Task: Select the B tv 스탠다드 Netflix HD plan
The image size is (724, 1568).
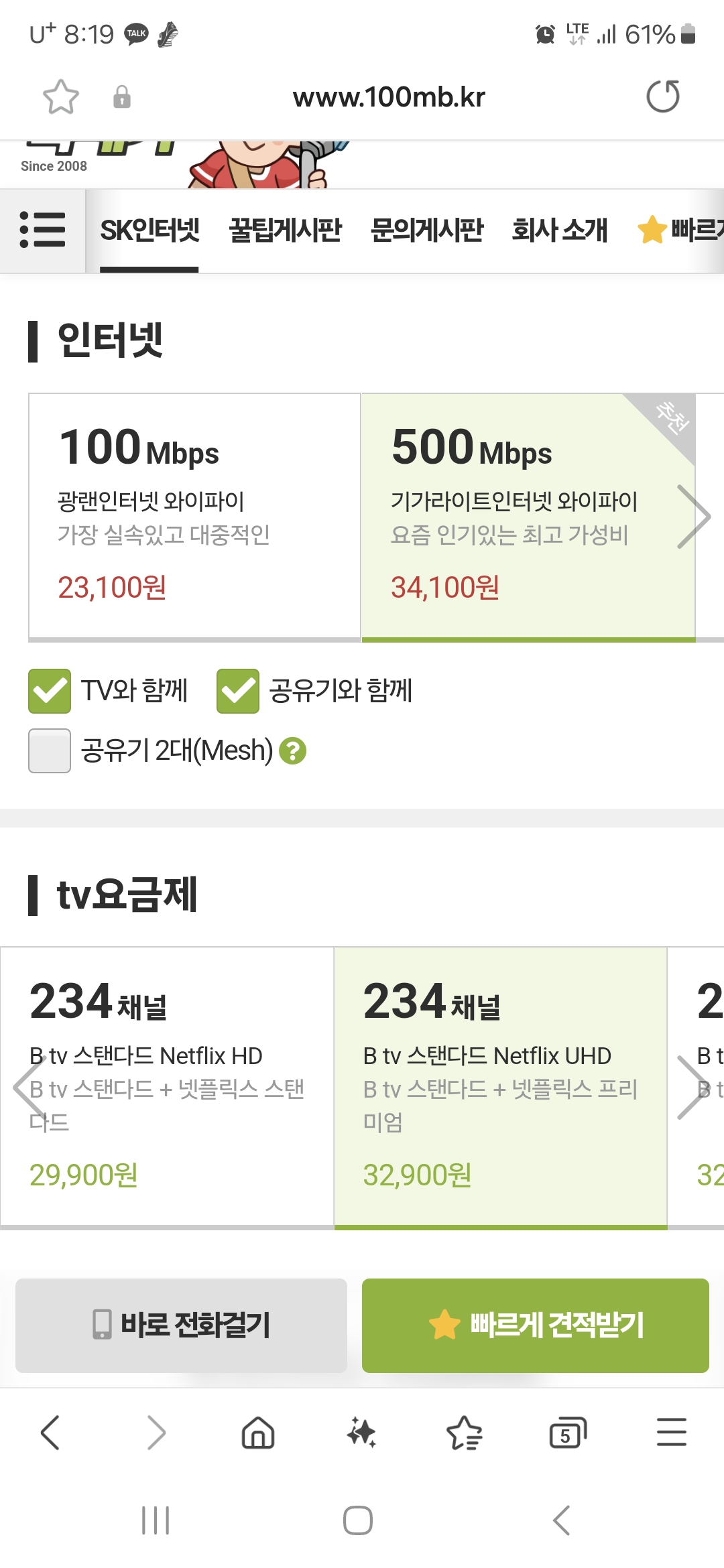Action: [x=167, y=1088]
